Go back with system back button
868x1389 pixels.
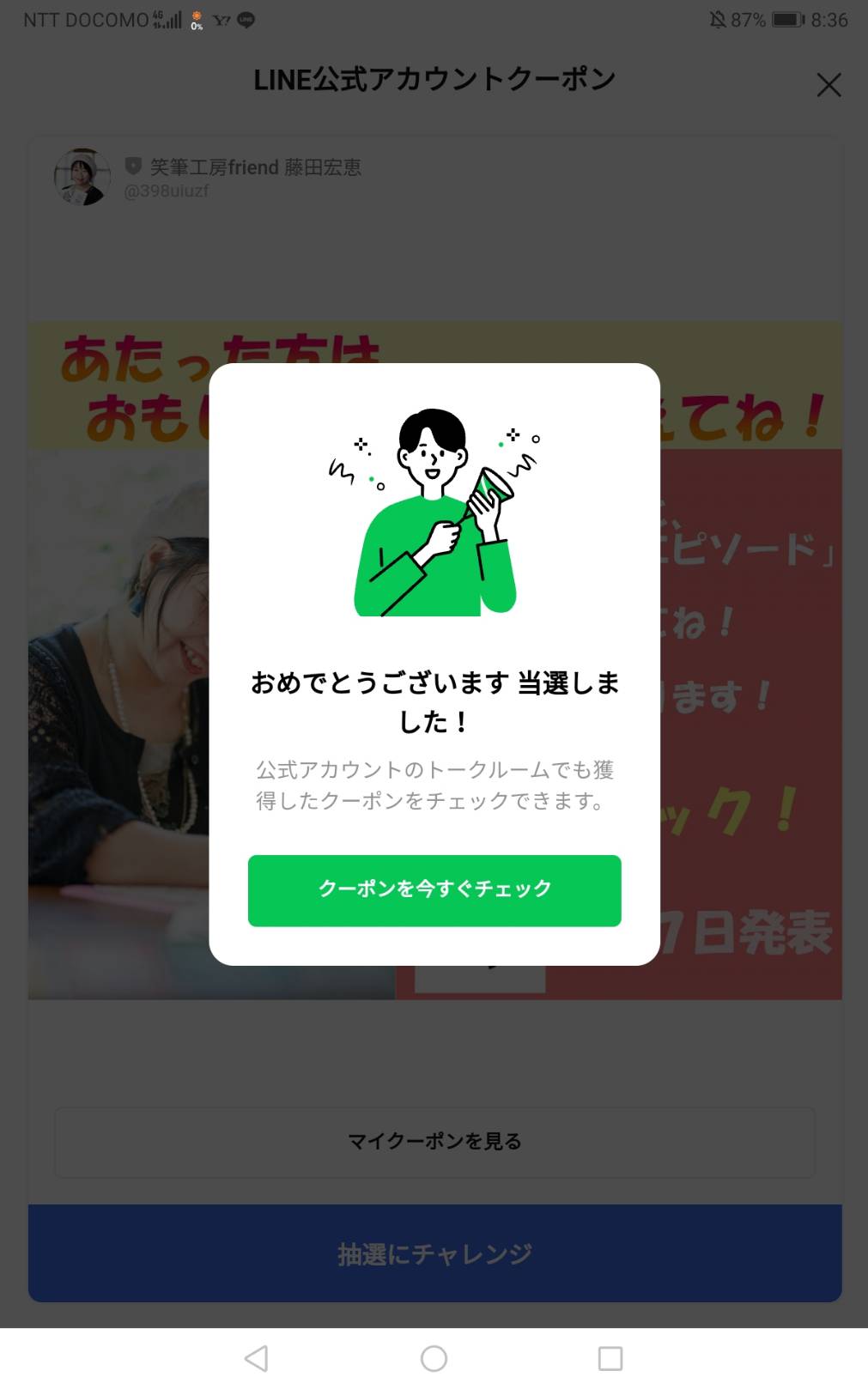(256, 1358)
